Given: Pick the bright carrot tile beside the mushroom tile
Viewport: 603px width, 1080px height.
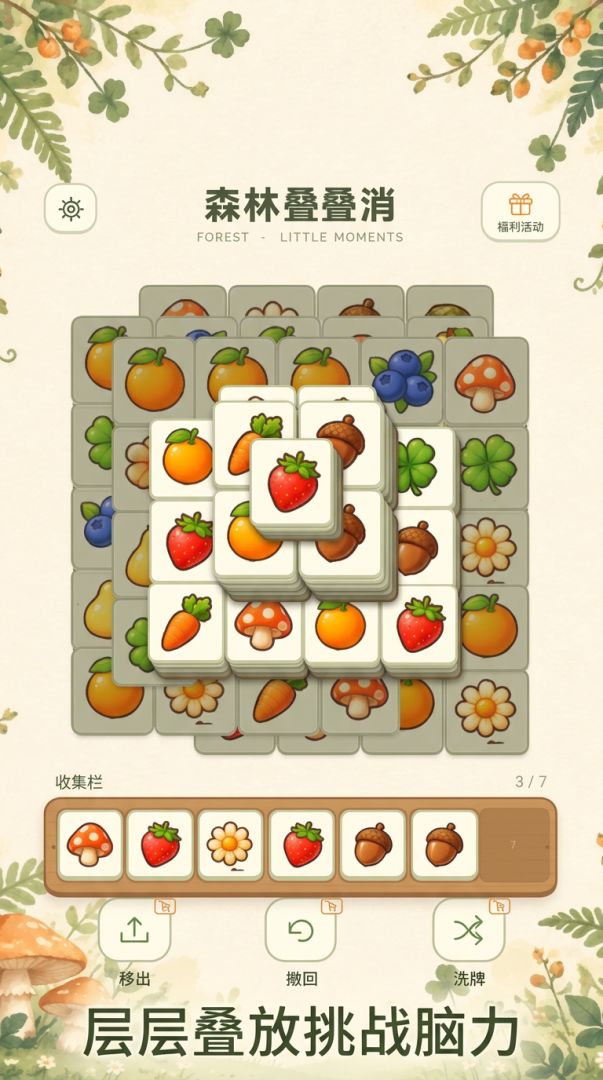Looking at the screenshot, I should point(186,623).
